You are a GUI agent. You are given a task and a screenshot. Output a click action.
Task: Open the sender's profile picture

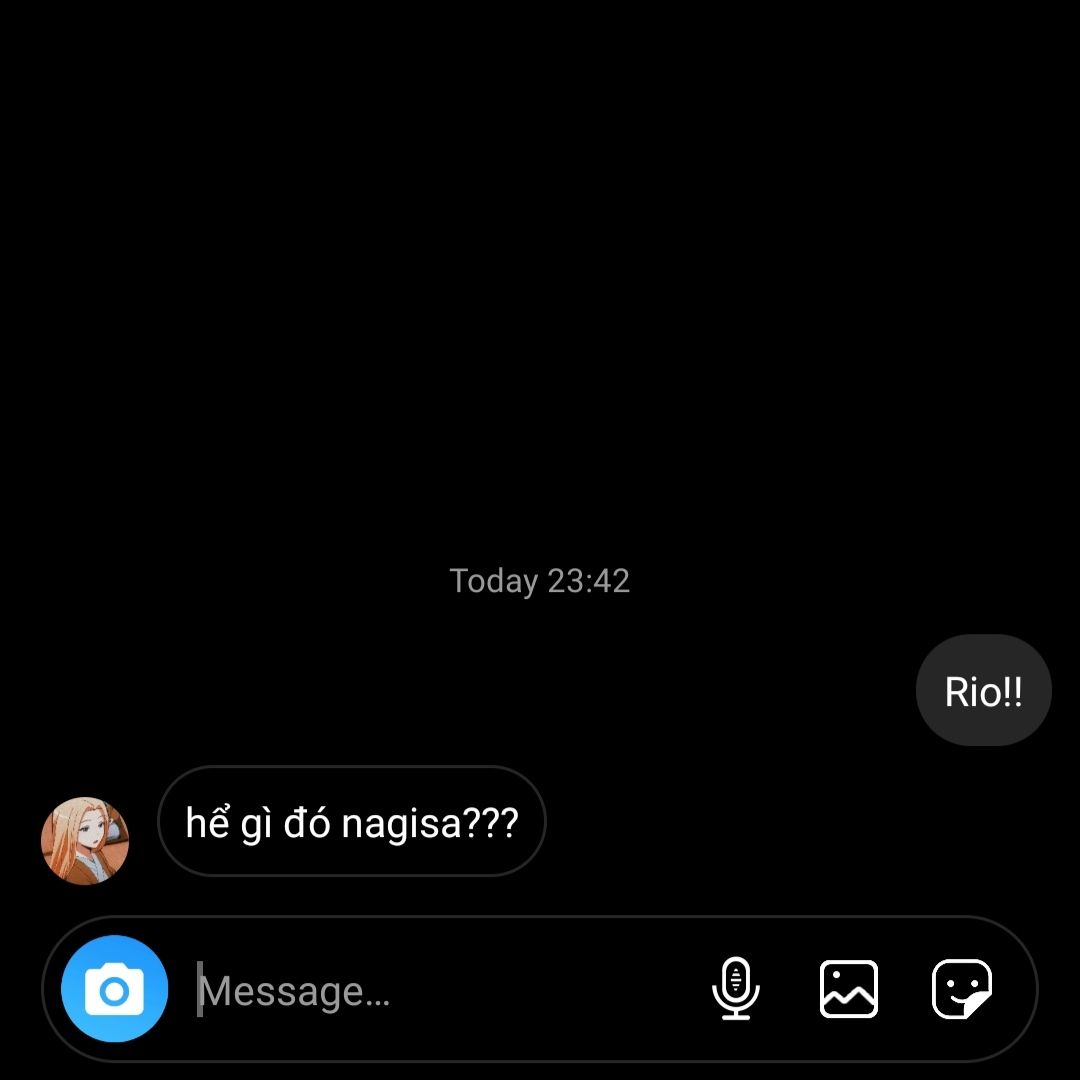coord(85,841)
